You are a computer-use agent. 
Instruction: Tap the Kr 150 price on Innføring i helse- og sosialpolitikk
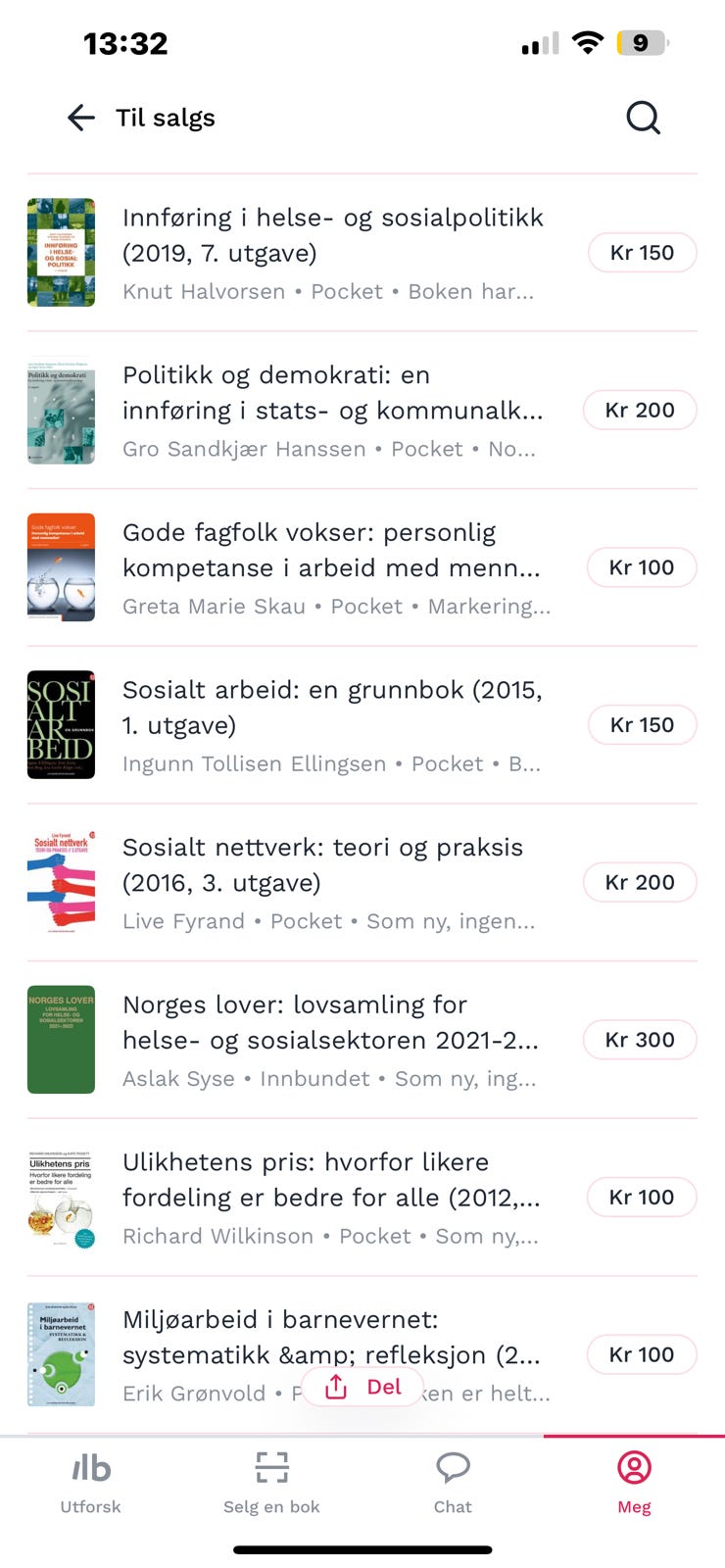tap(643, 252)
